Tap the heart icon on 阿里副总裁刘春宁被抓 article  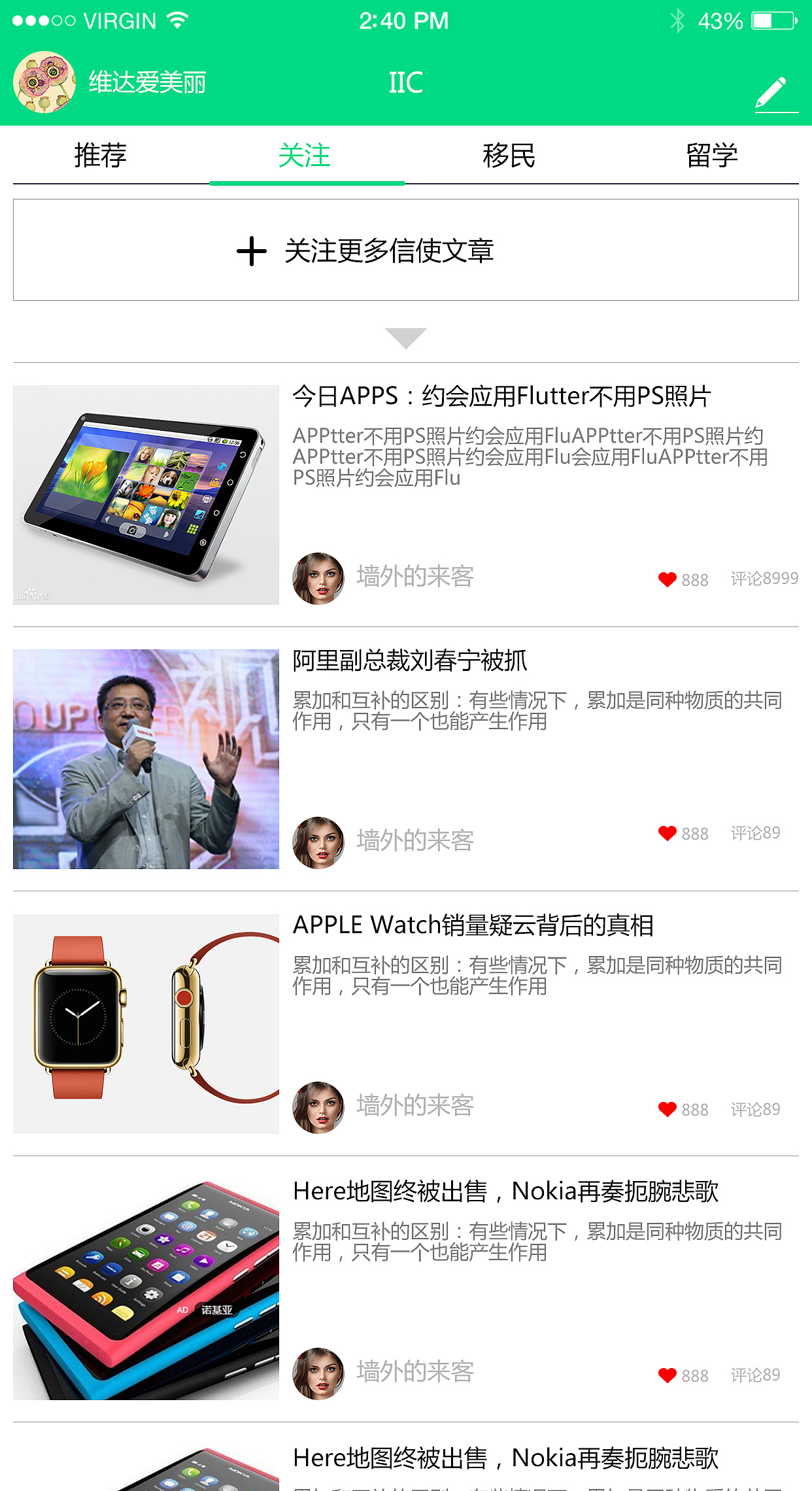point(666,833)
